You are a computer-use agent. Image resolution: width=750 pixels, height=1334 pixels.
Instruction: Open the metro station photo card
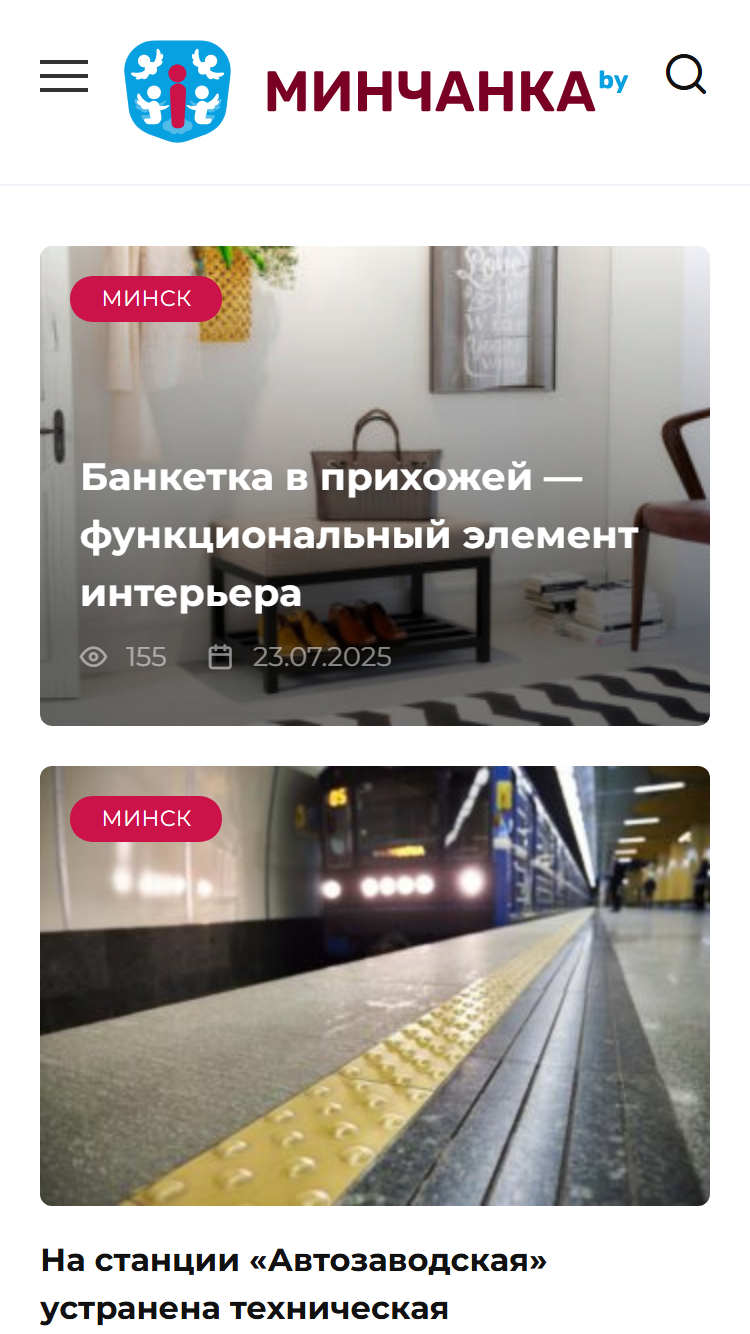(x=375, y=986)
